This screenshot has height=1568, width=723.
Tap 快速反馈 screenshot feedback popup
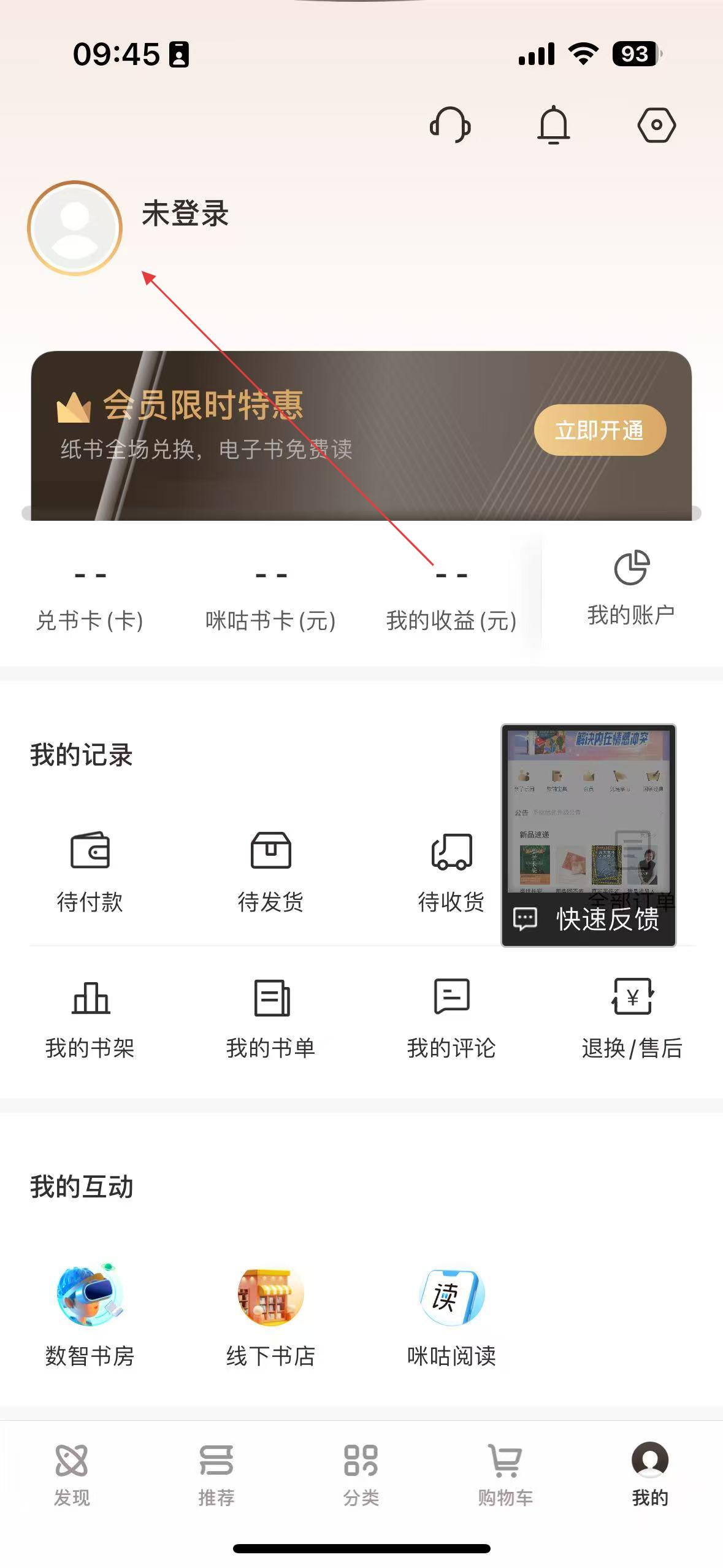589,919
